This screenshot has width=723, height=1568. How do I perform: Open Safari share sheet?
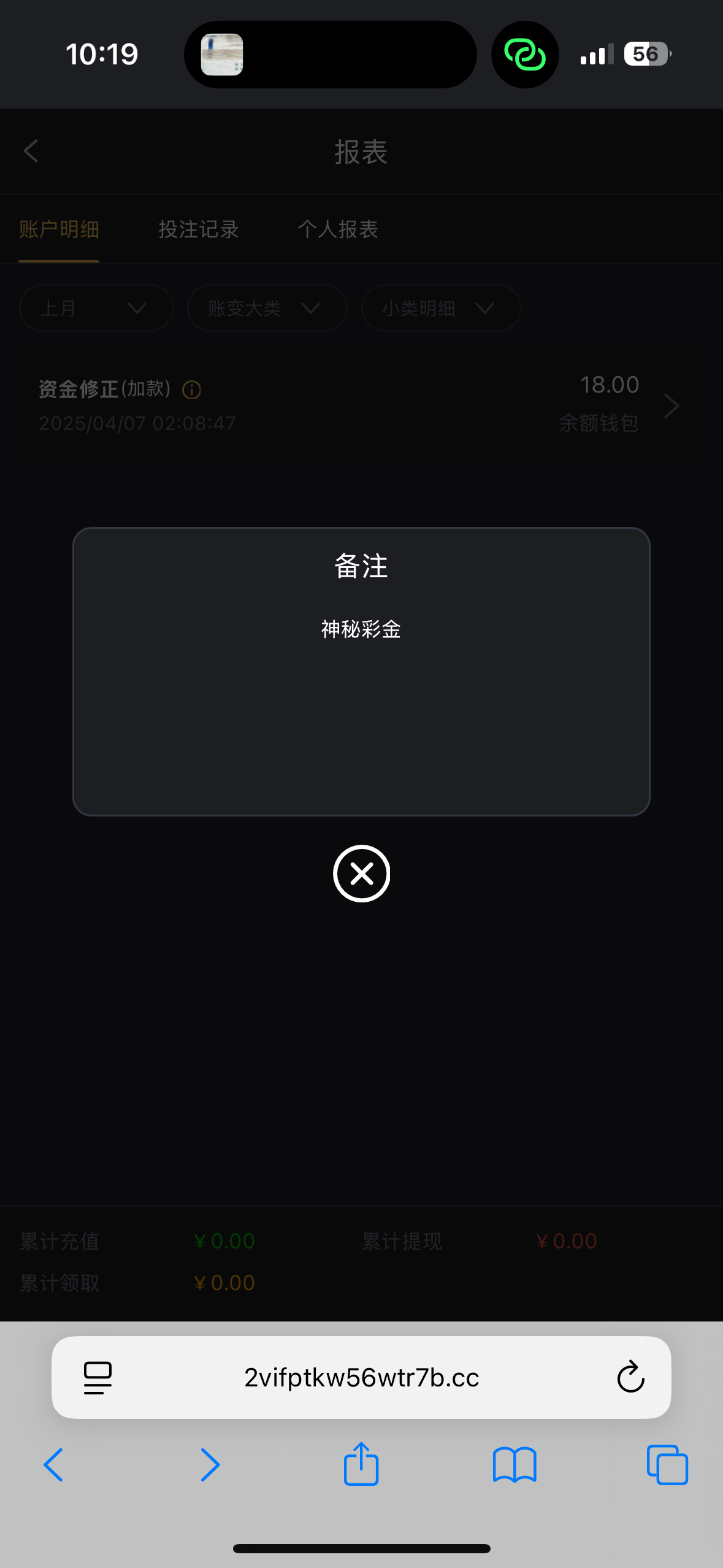[361, 1464]
